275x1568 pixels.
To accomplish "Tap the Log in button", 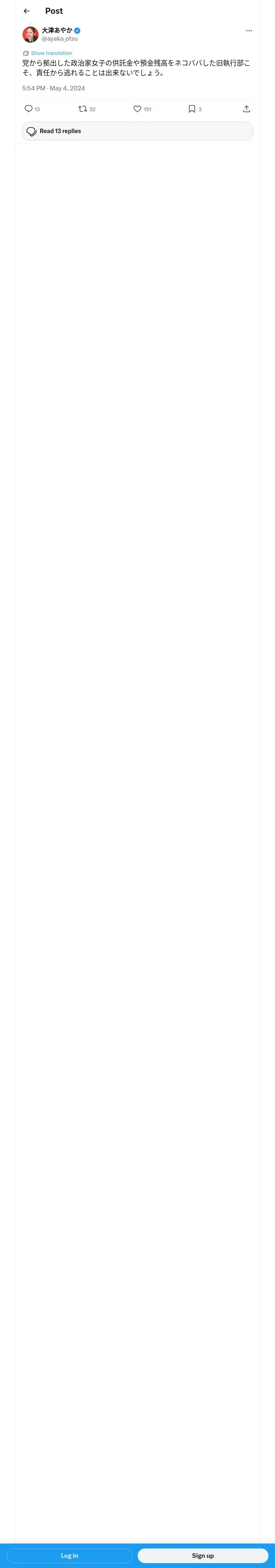I will point(70,1555).
